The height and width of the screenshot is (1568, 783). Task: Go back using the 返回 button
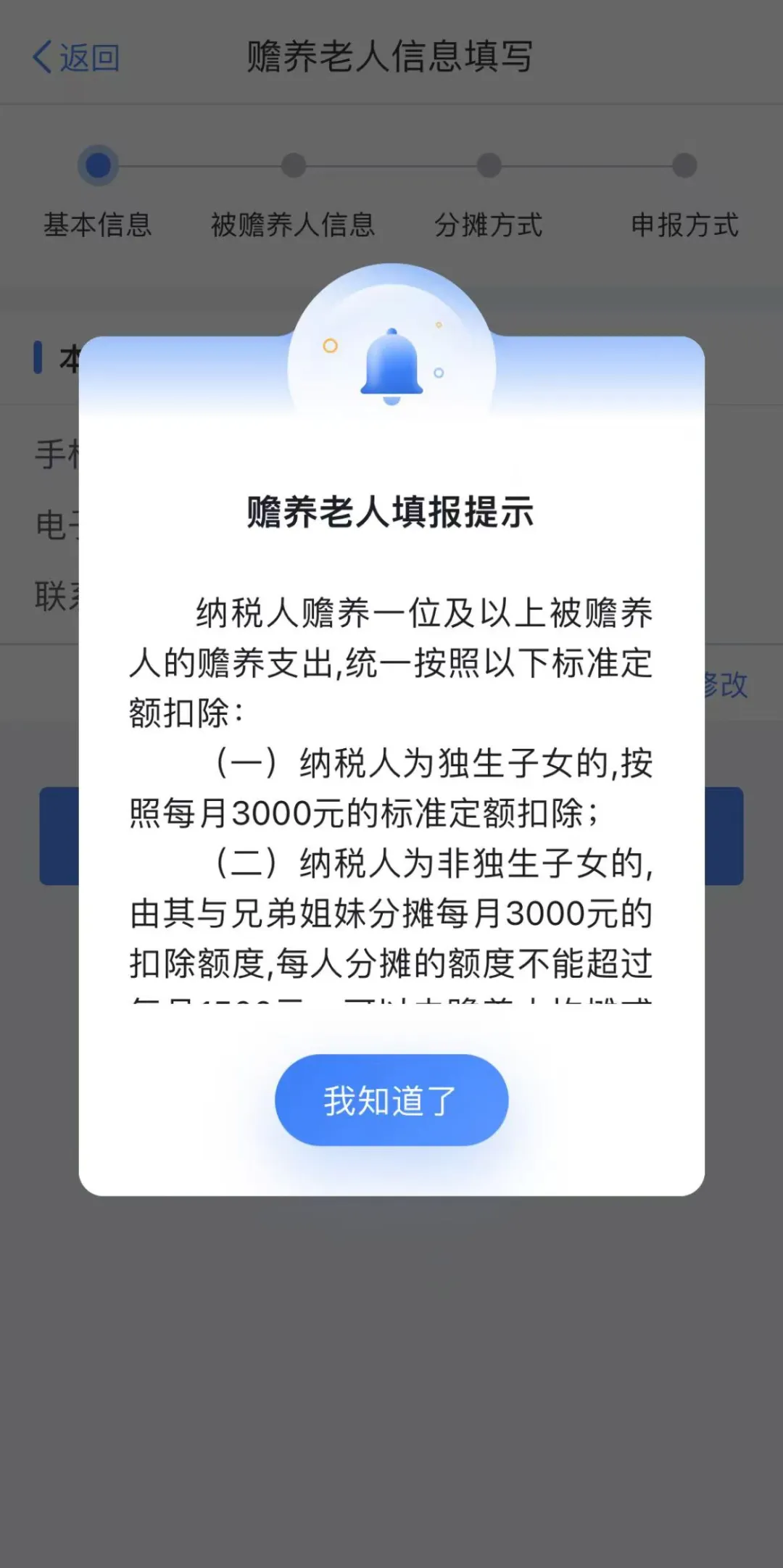[x=76, y=57]
